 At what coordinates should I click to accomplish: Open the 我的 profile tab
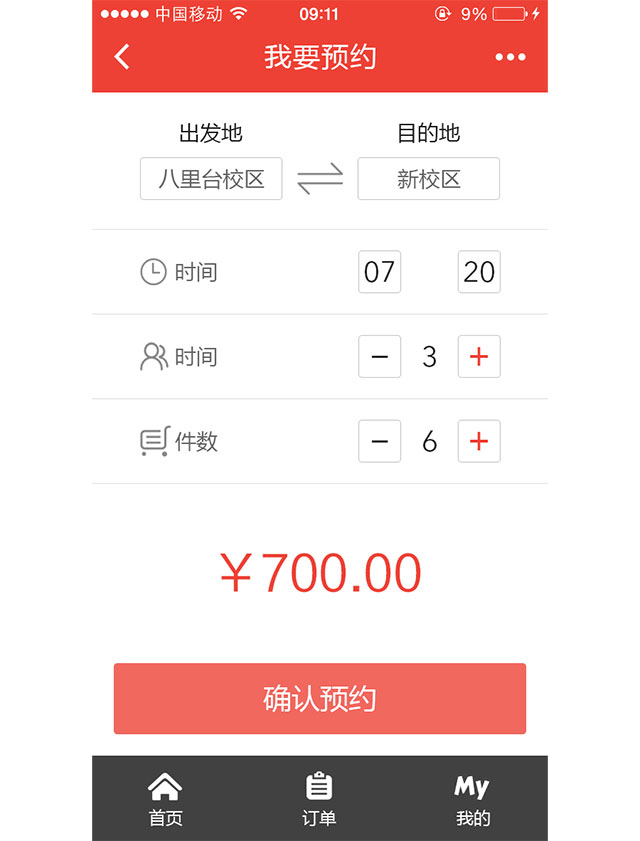pyautogui.click(x=473, y=799)
